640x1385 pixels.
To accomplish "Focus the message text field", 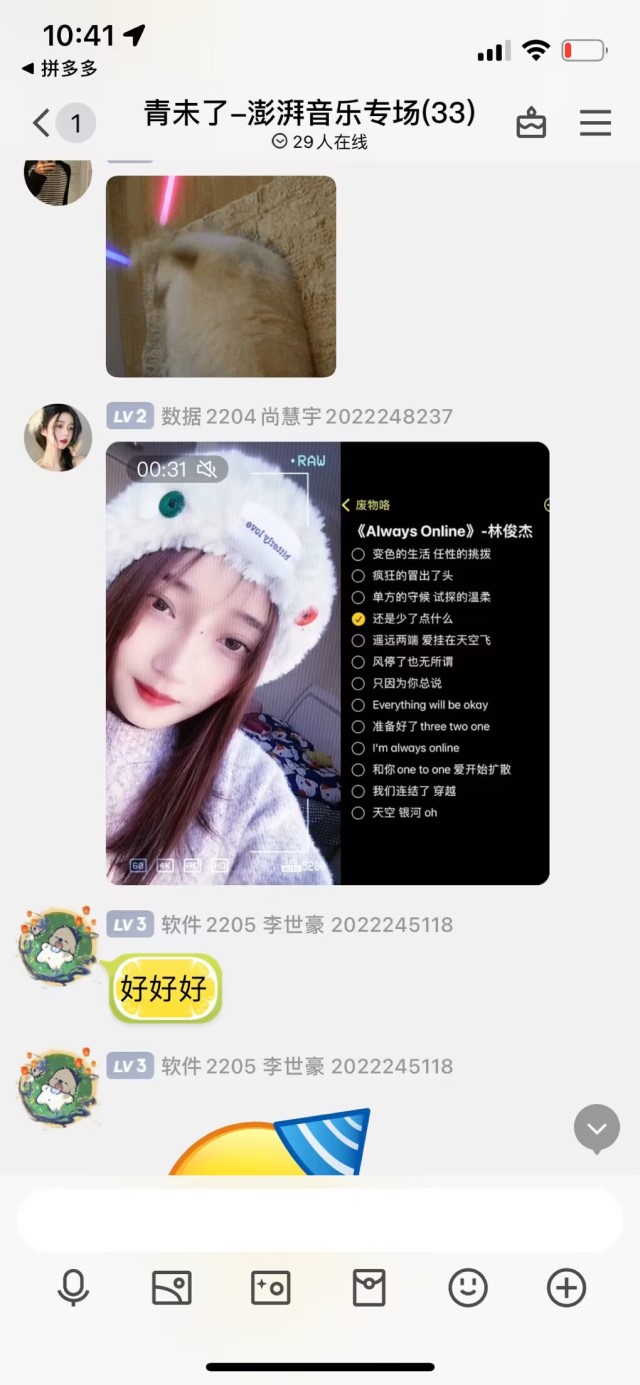I will (x=320, y=1220).
